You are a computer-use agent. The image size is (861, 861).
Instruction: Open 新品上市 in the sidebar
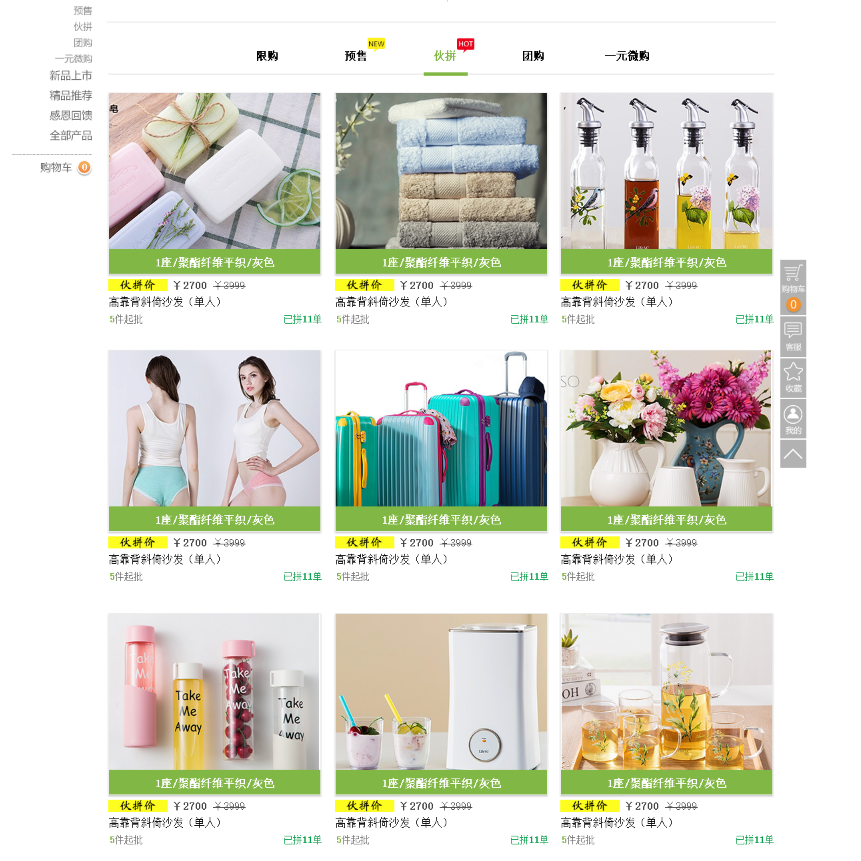(71, 75)
